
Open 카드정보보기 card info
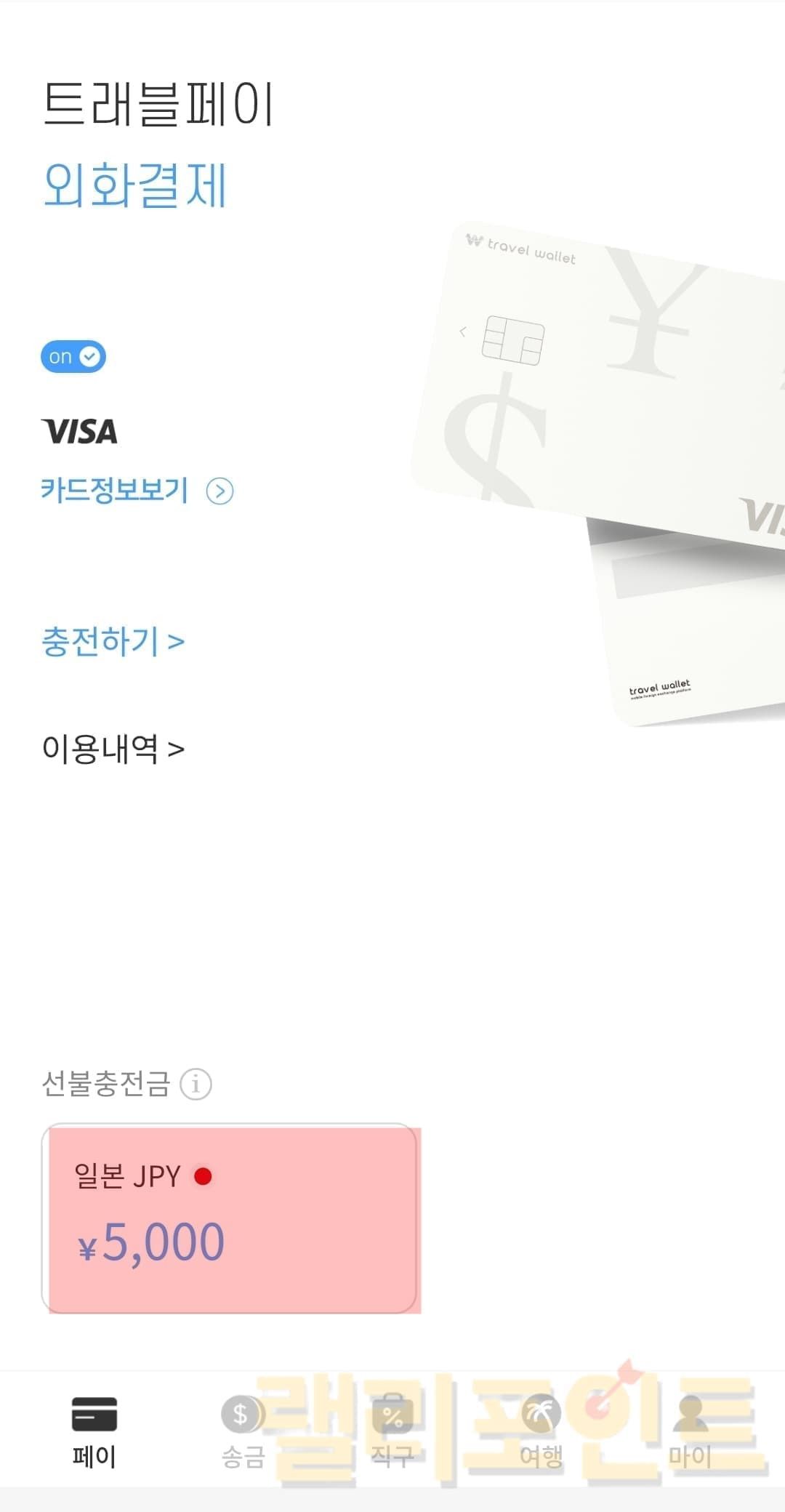136,491
